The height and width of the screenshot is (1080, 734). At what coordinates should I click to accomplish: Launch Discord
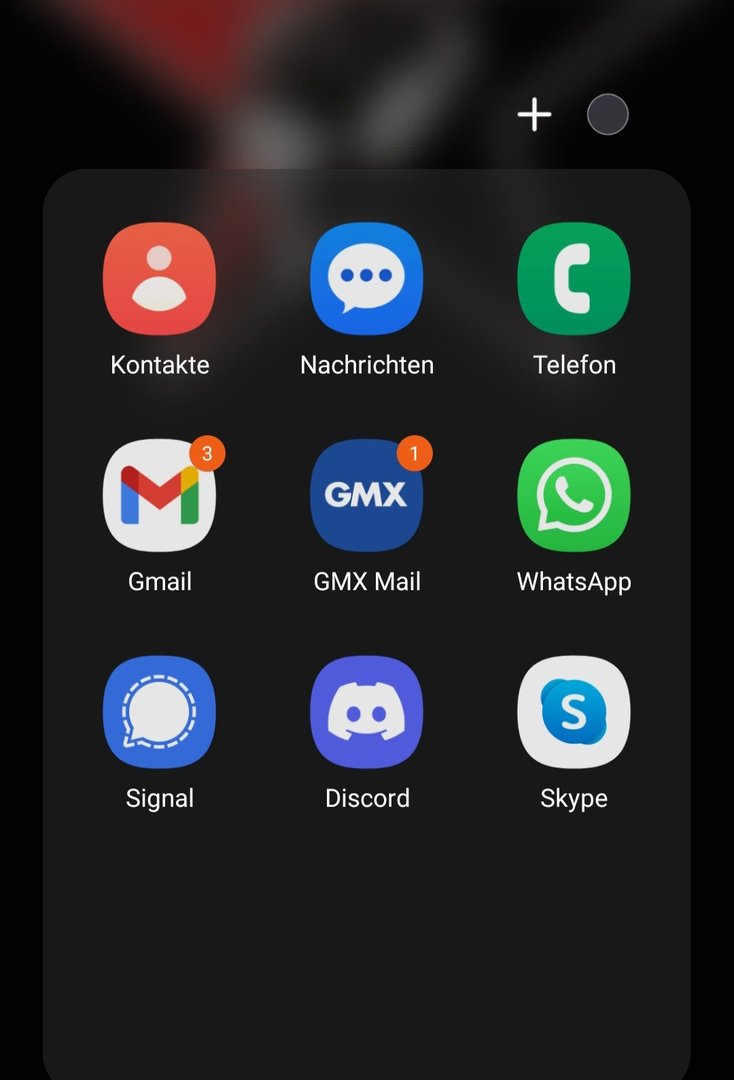tap(367, 712)
